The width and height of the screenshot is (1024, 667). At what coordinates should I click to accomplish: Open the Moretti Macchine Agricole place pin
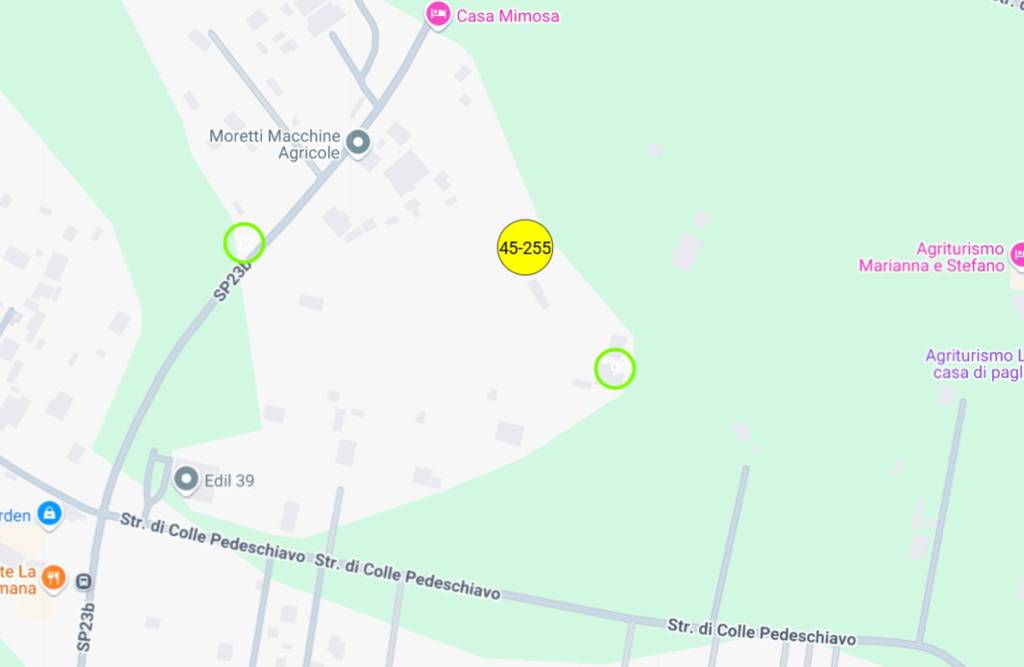click(358, 144)
